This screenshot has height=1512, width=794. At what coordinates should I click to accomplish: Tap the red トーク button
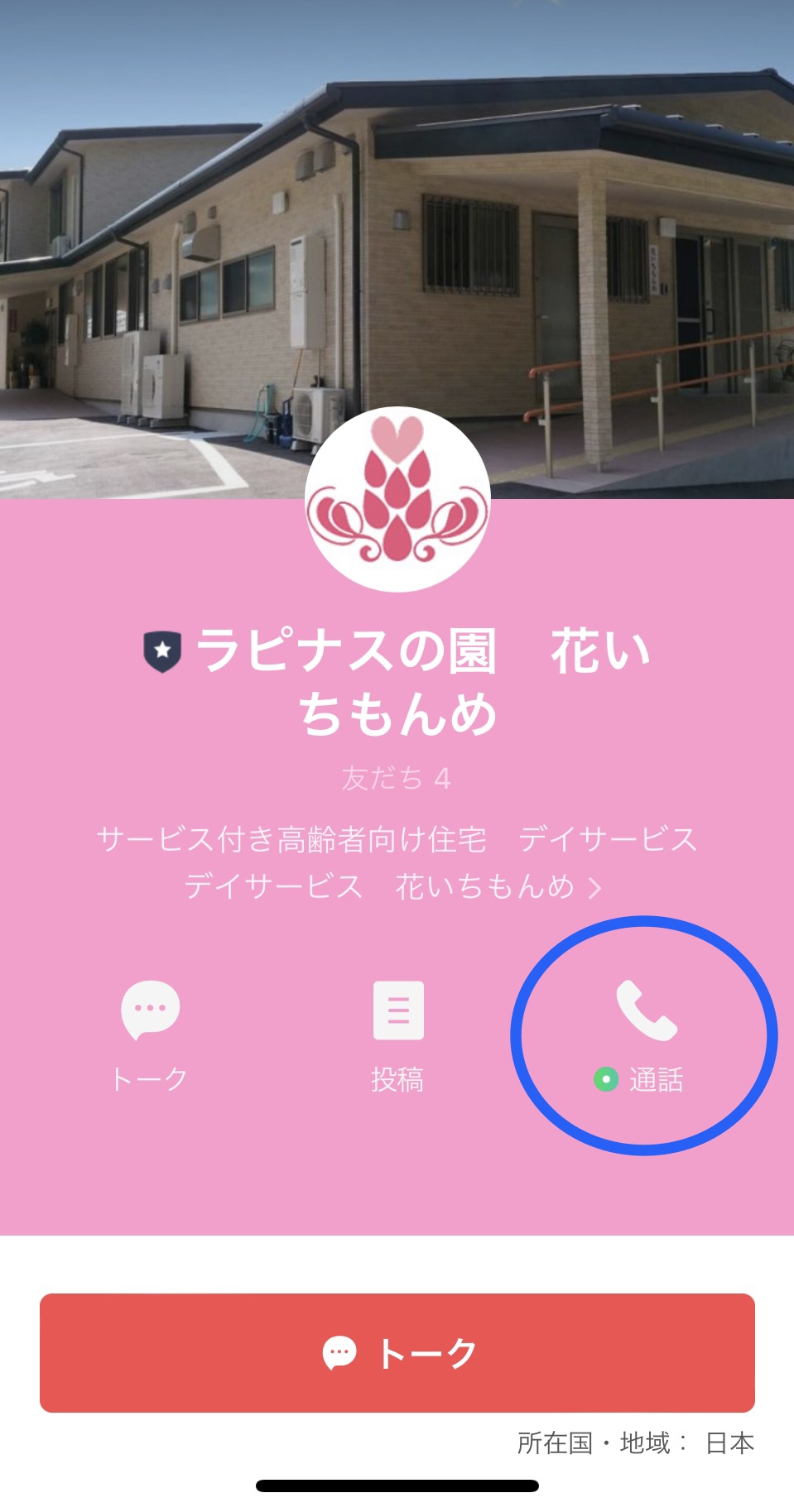click(x=397, y=1352)
